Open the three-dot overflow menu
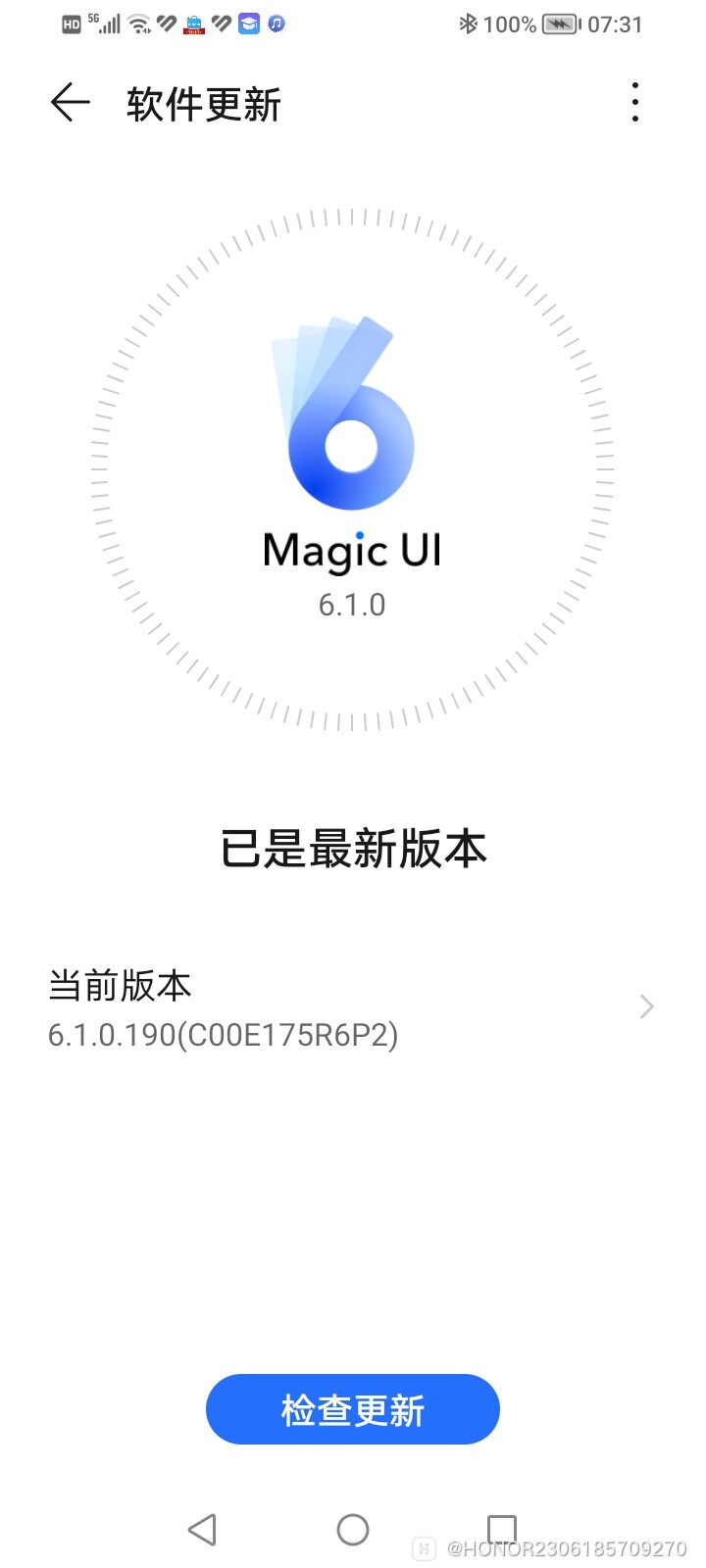This screenshot has height=1568, width=706. pos(635,102)
